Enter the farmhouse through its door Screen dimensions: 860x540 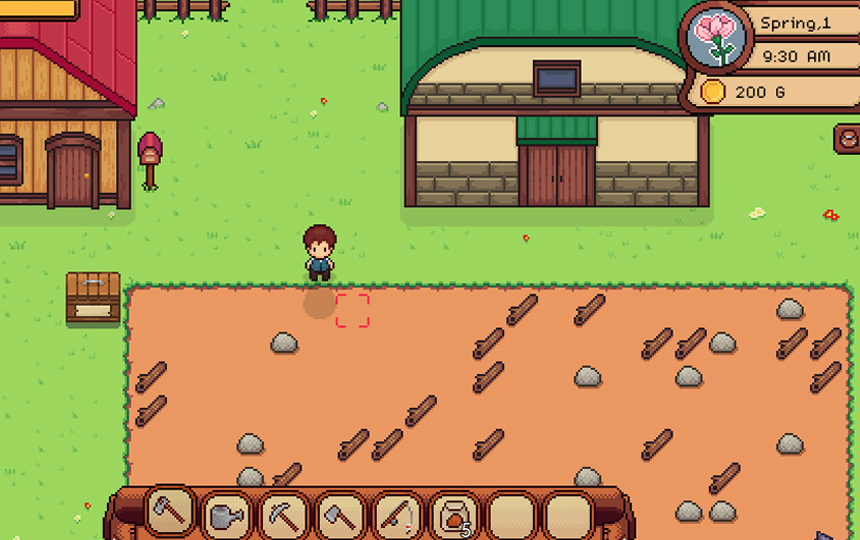click(73, 172)
